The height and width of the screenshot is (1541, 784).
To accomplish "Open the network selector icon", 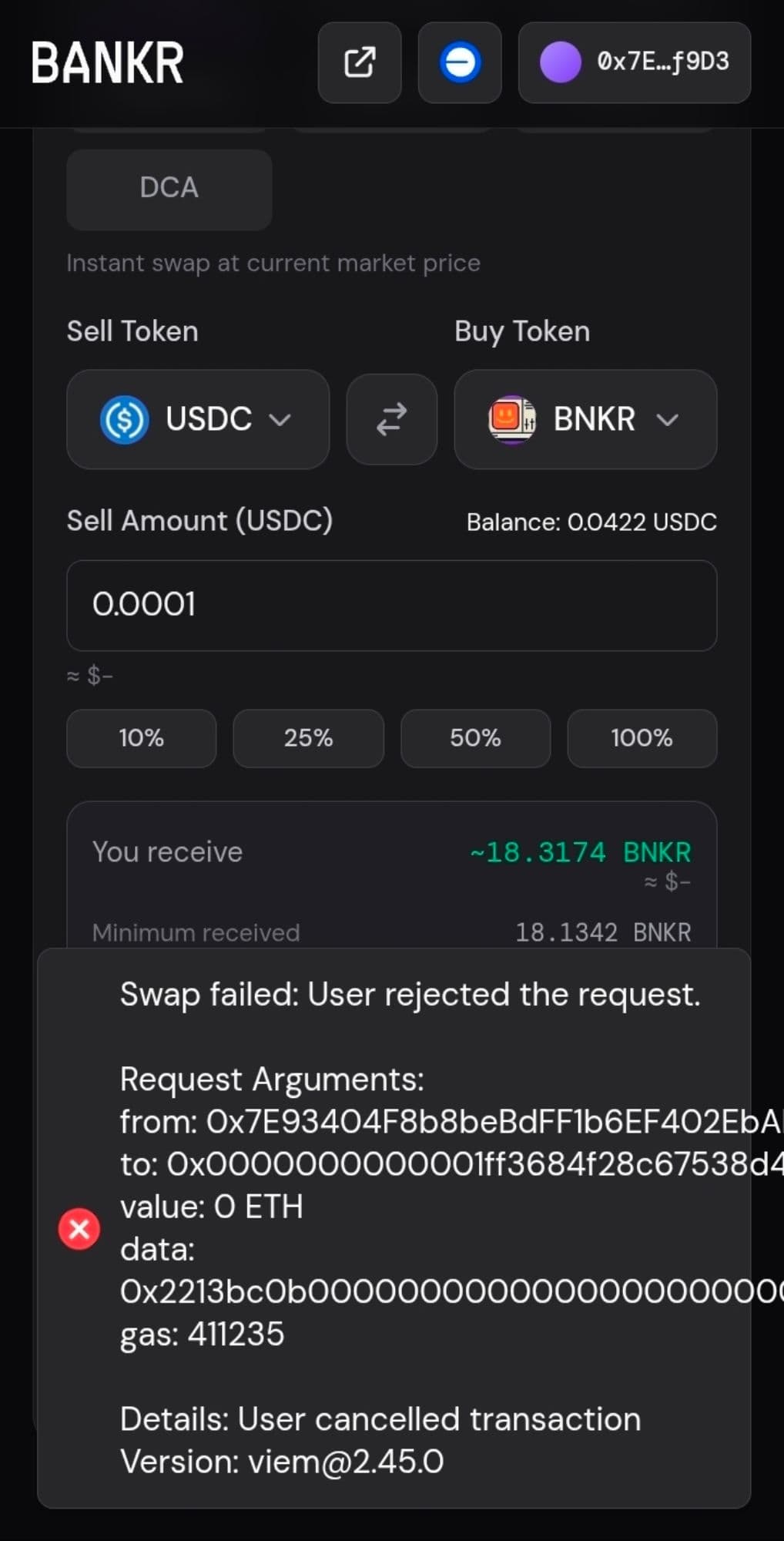I will pyautogui.click(x=460, y=62).
